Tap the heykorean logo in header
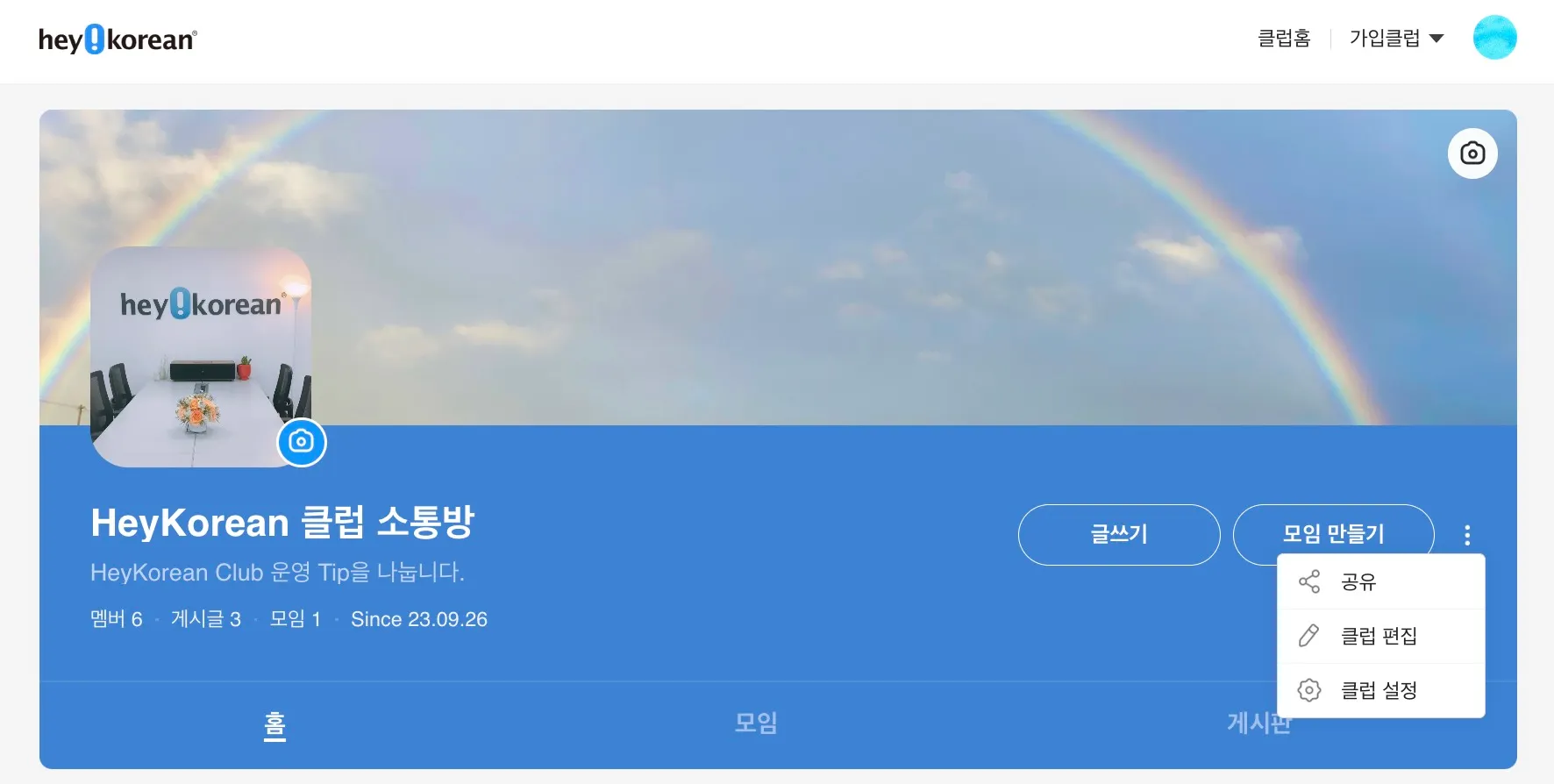Viewport: 1554px width, 784px height. [x=118, y=39]
